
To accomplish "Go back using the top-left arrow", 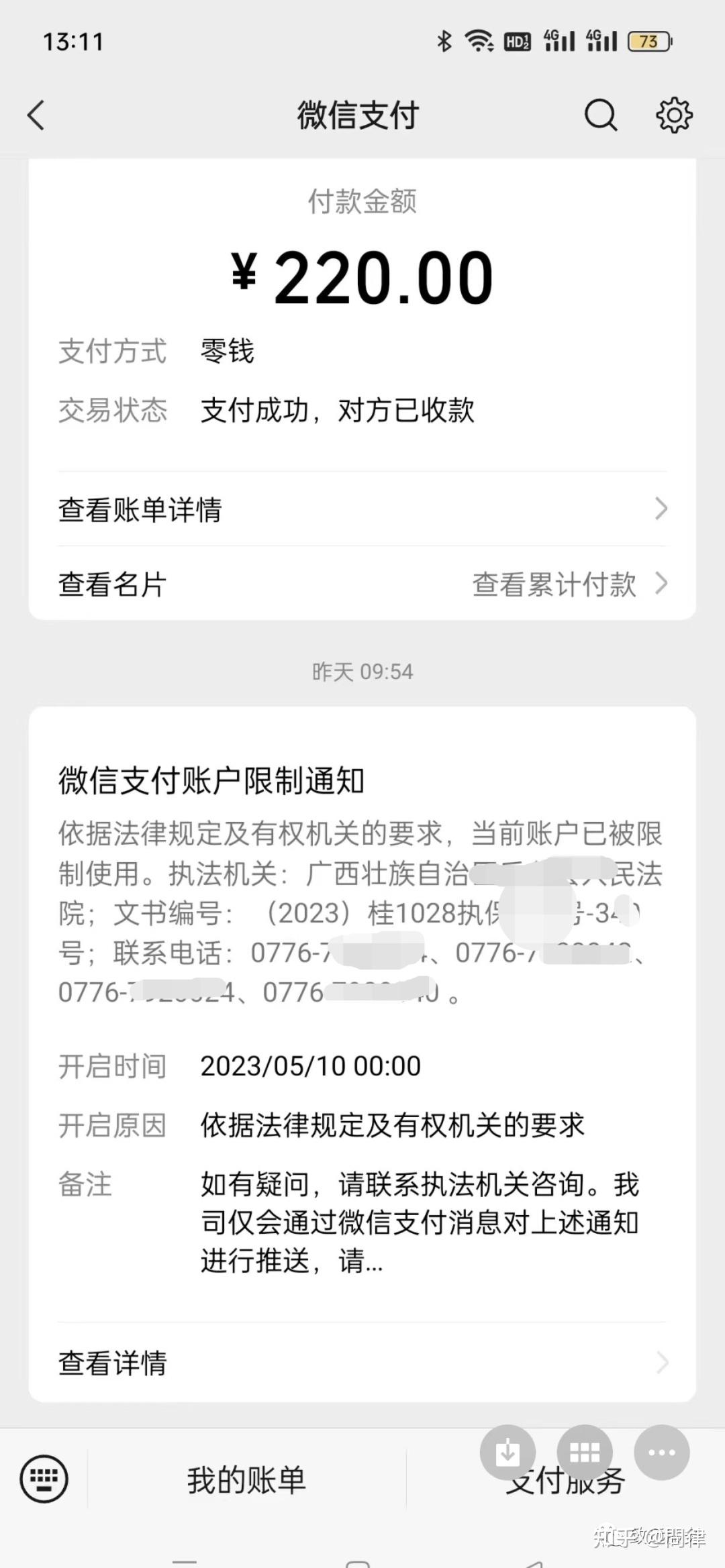I will [x=36, y=115].
